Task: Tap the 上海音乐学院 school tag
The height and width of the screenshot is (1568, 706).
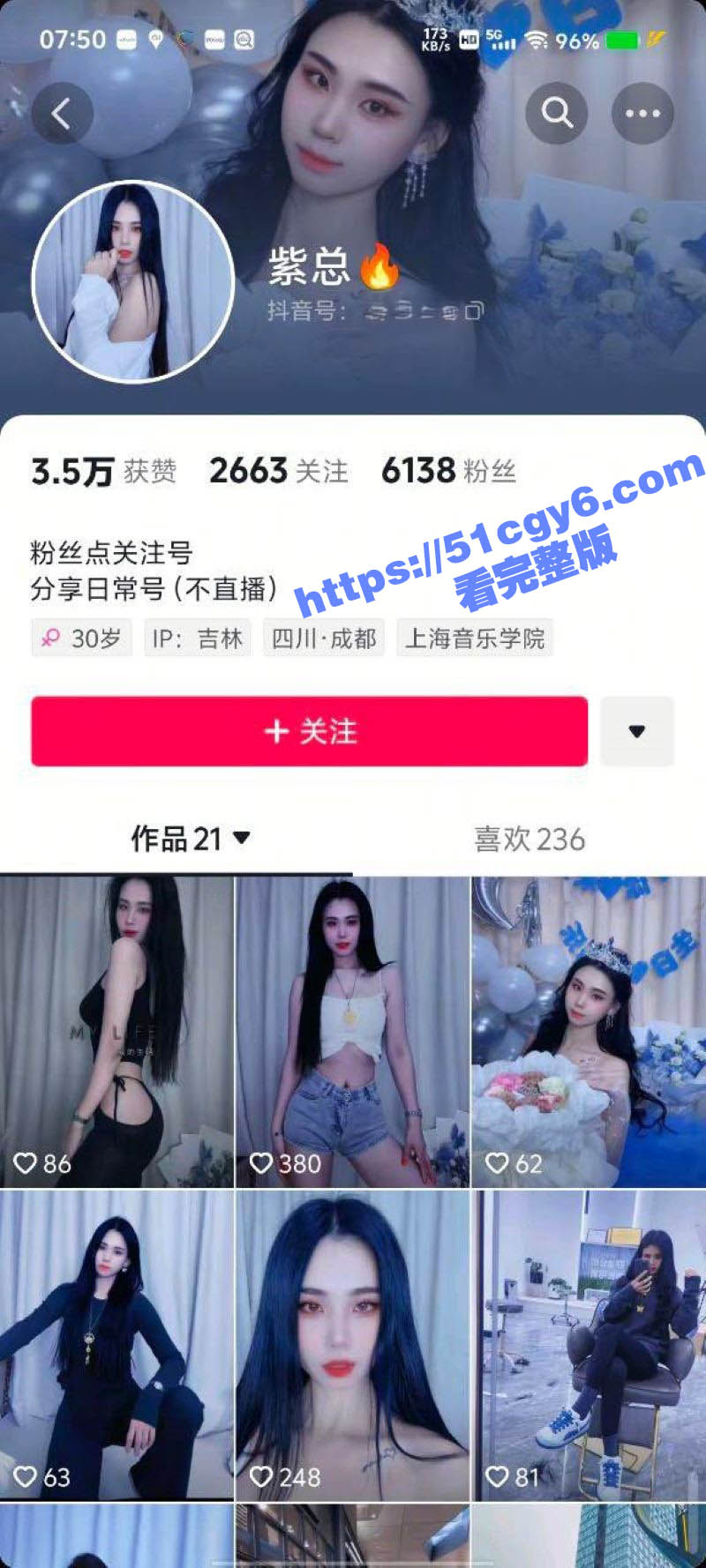Action: [474, 638]
